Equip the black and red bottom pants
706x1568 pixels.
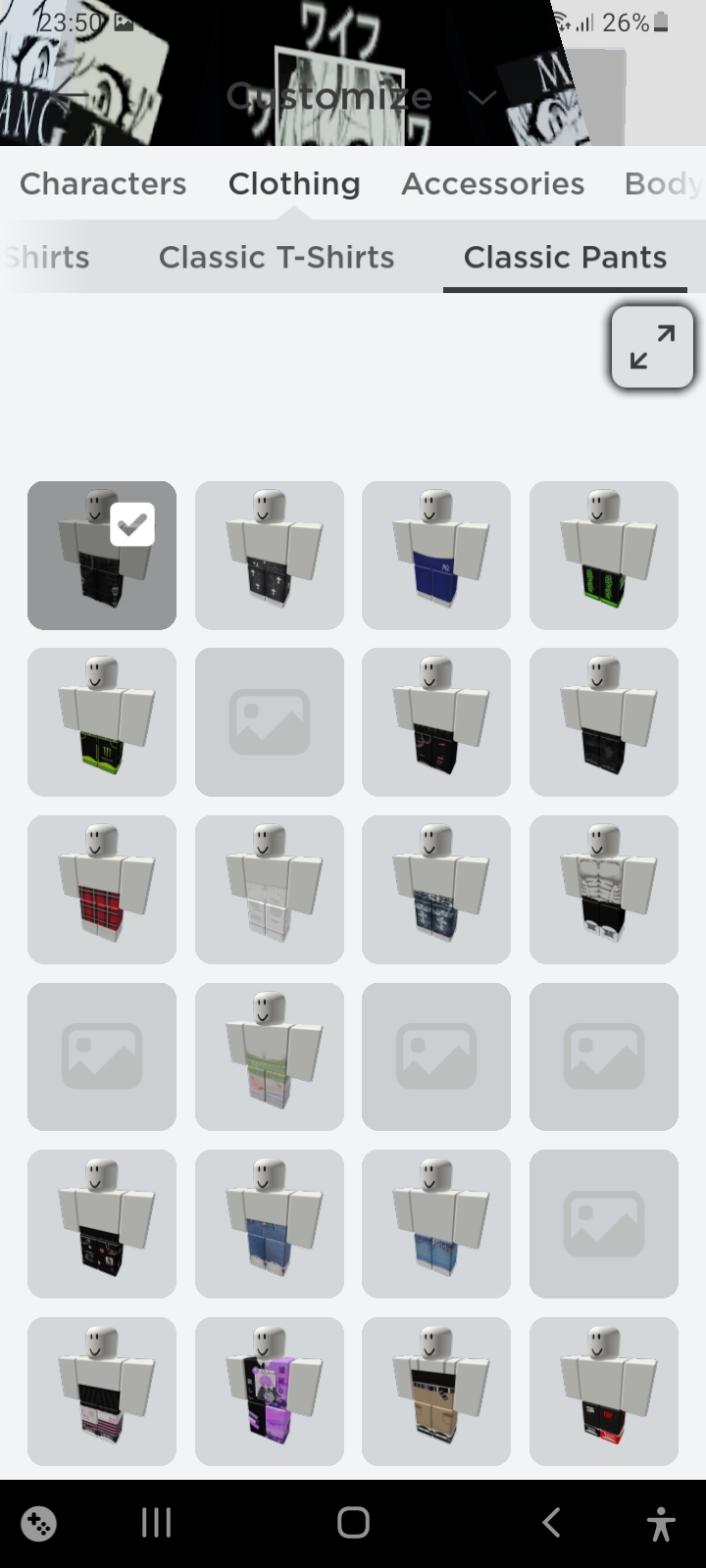pyautogui.click(x=604, y=1392)
